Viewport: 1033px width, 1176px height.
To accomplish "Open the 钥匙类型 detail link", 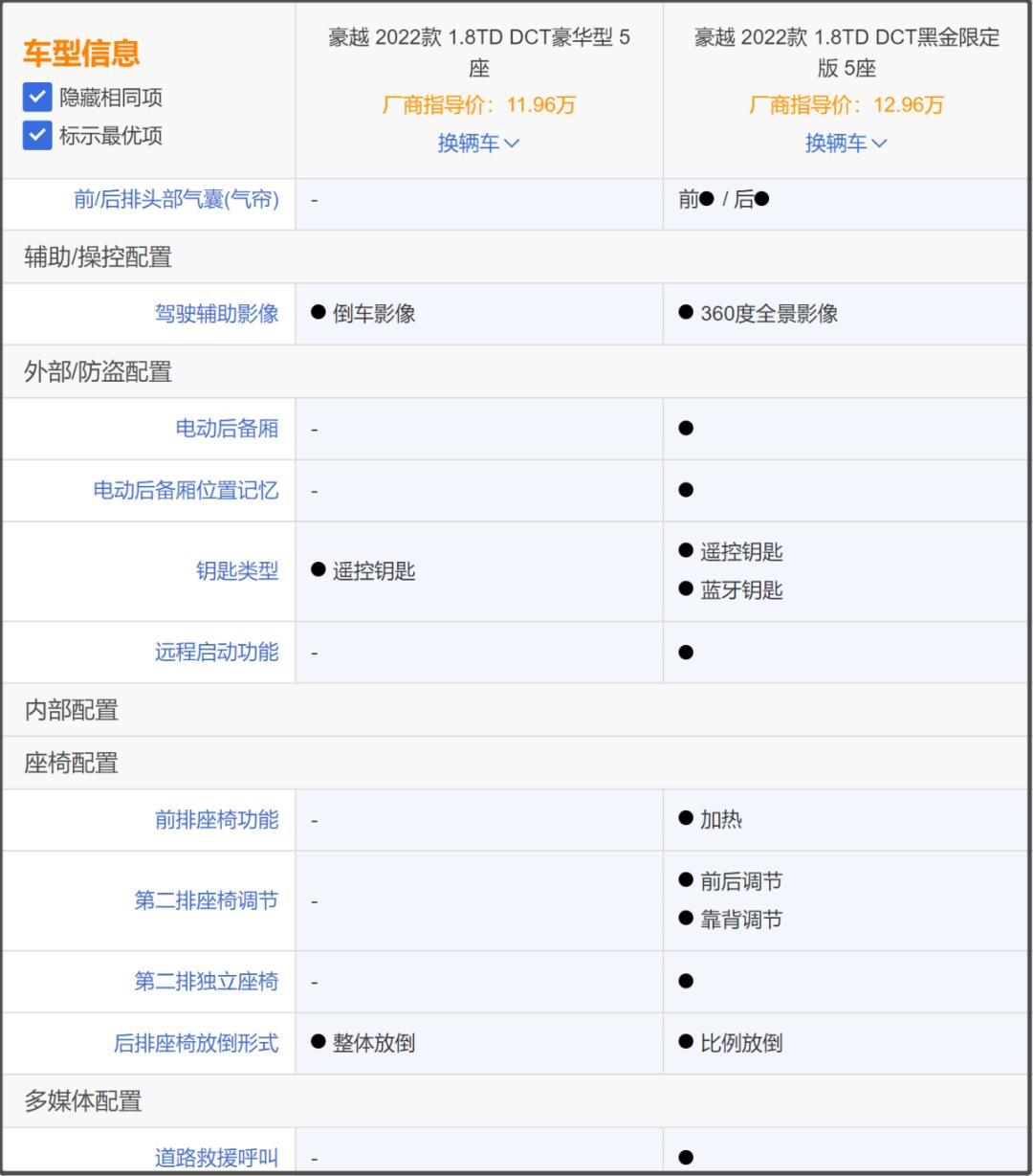I will coord(236,571).
